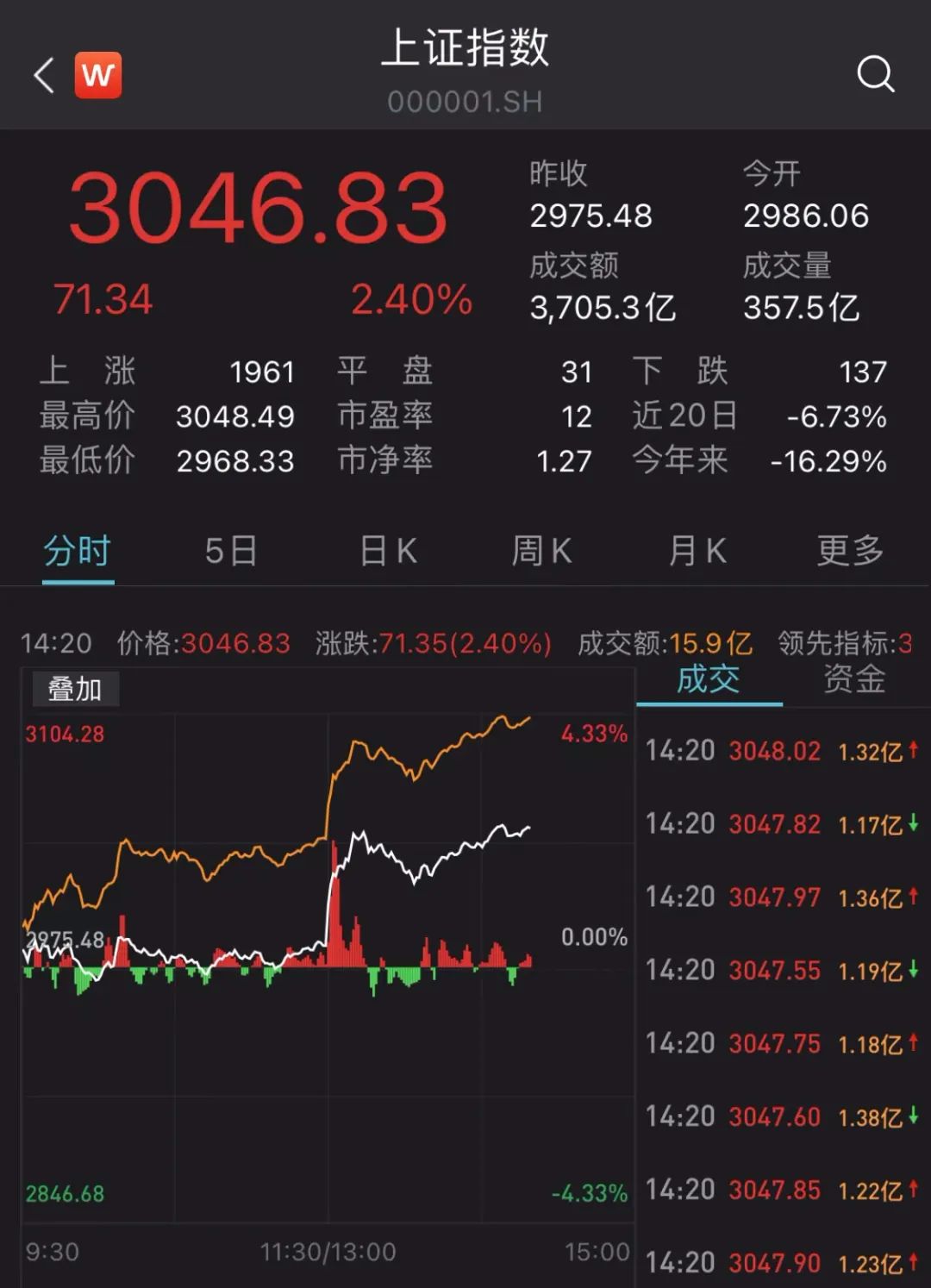Select the 成交 trades tab

point(709,680)
